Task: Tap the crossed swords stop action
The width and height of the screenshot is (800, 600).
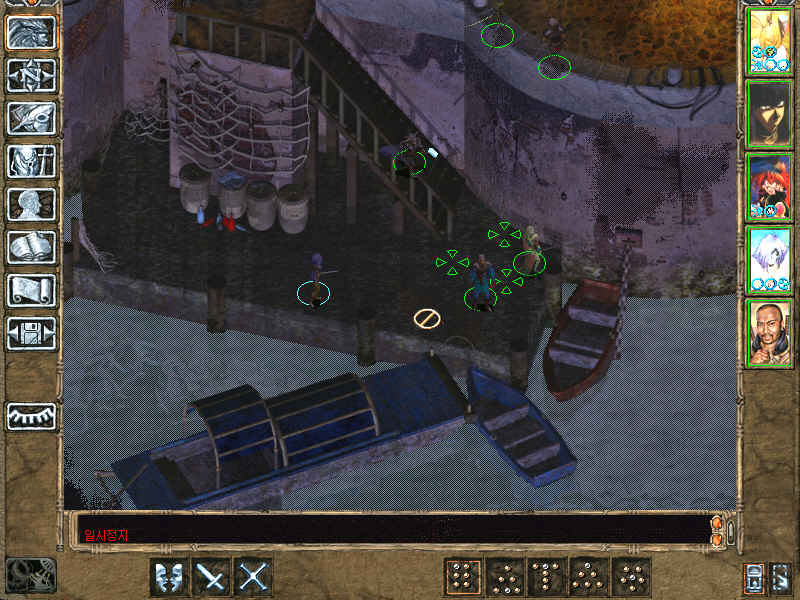Action: tap(254, 577)
